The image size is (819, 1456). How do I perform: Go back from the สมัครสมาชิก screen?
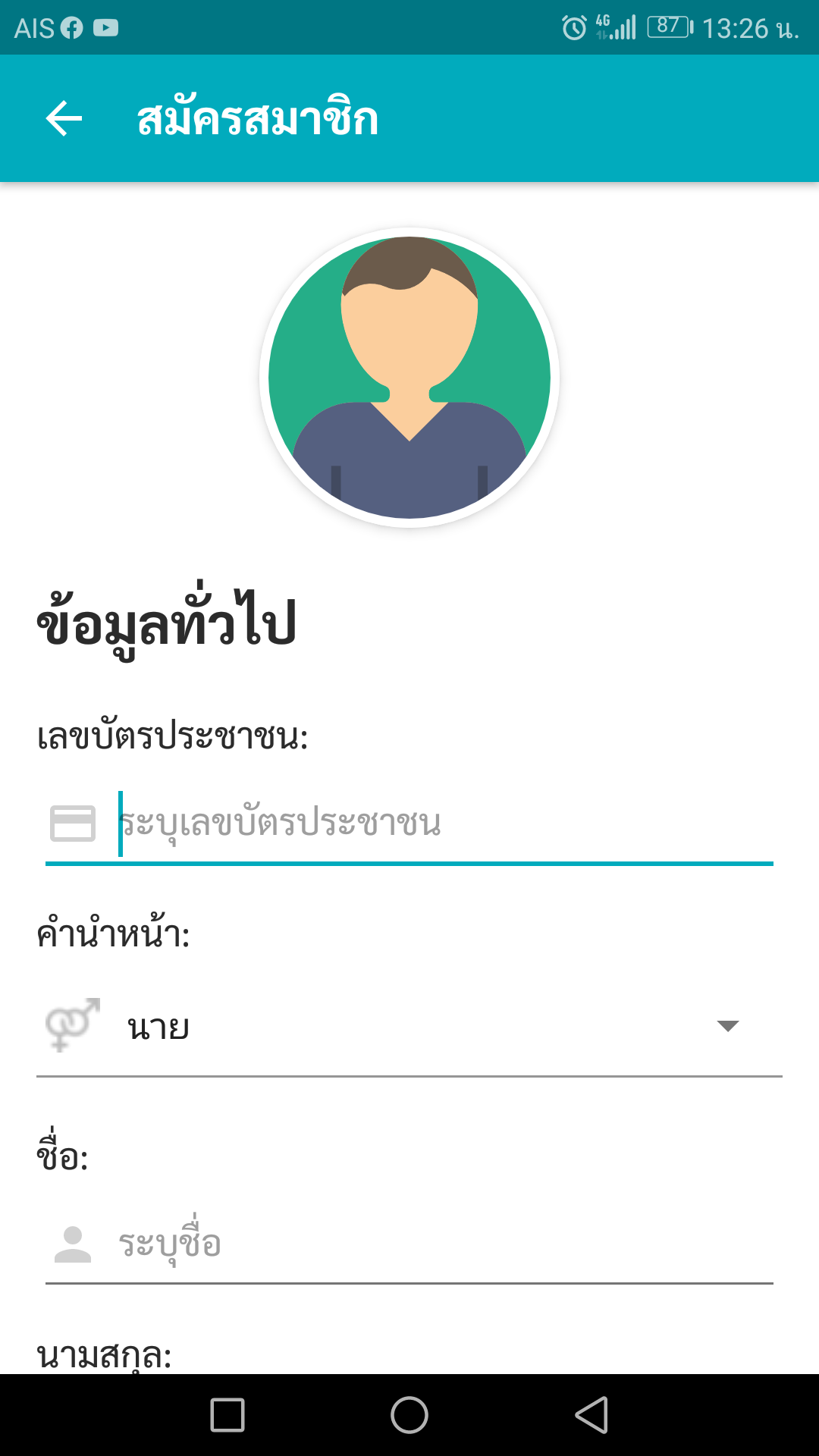64,118
